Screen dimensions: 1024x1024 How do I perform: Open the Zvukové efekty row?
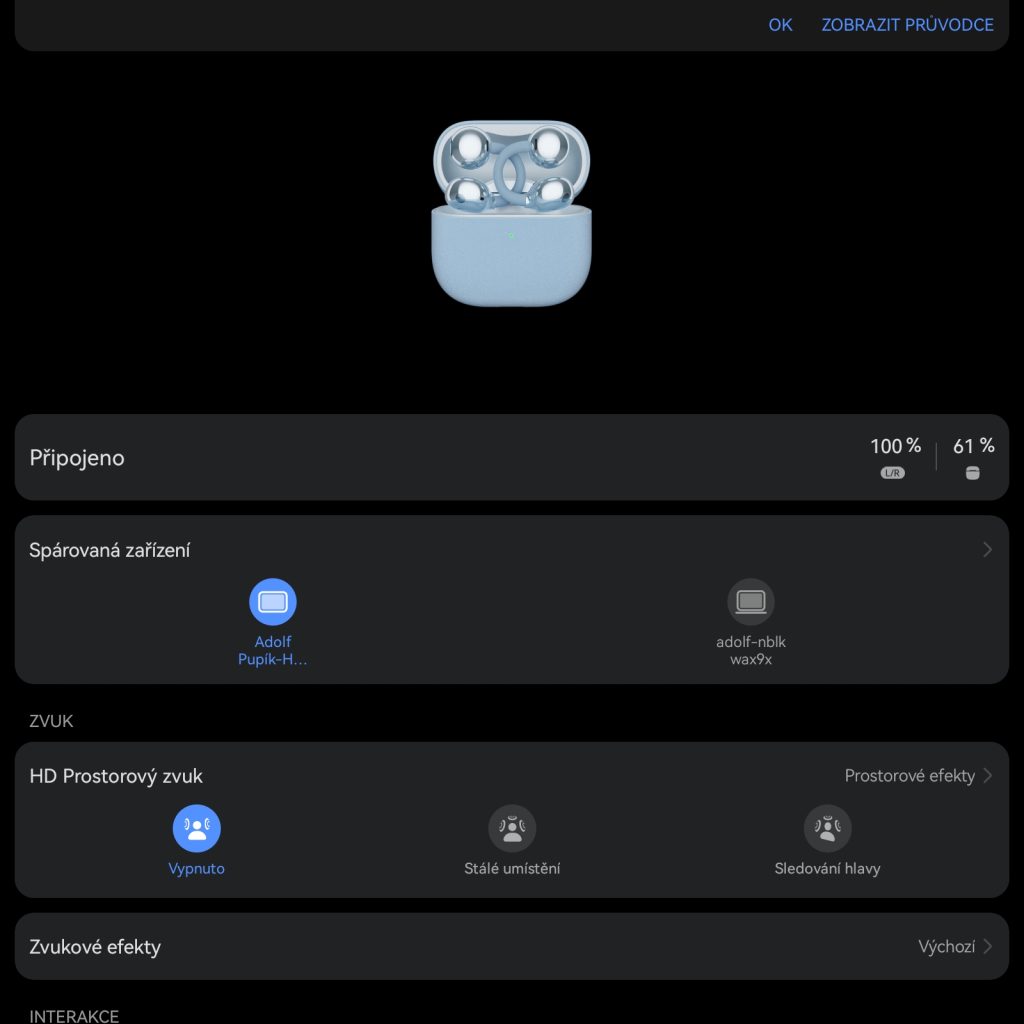click(510, 946)
